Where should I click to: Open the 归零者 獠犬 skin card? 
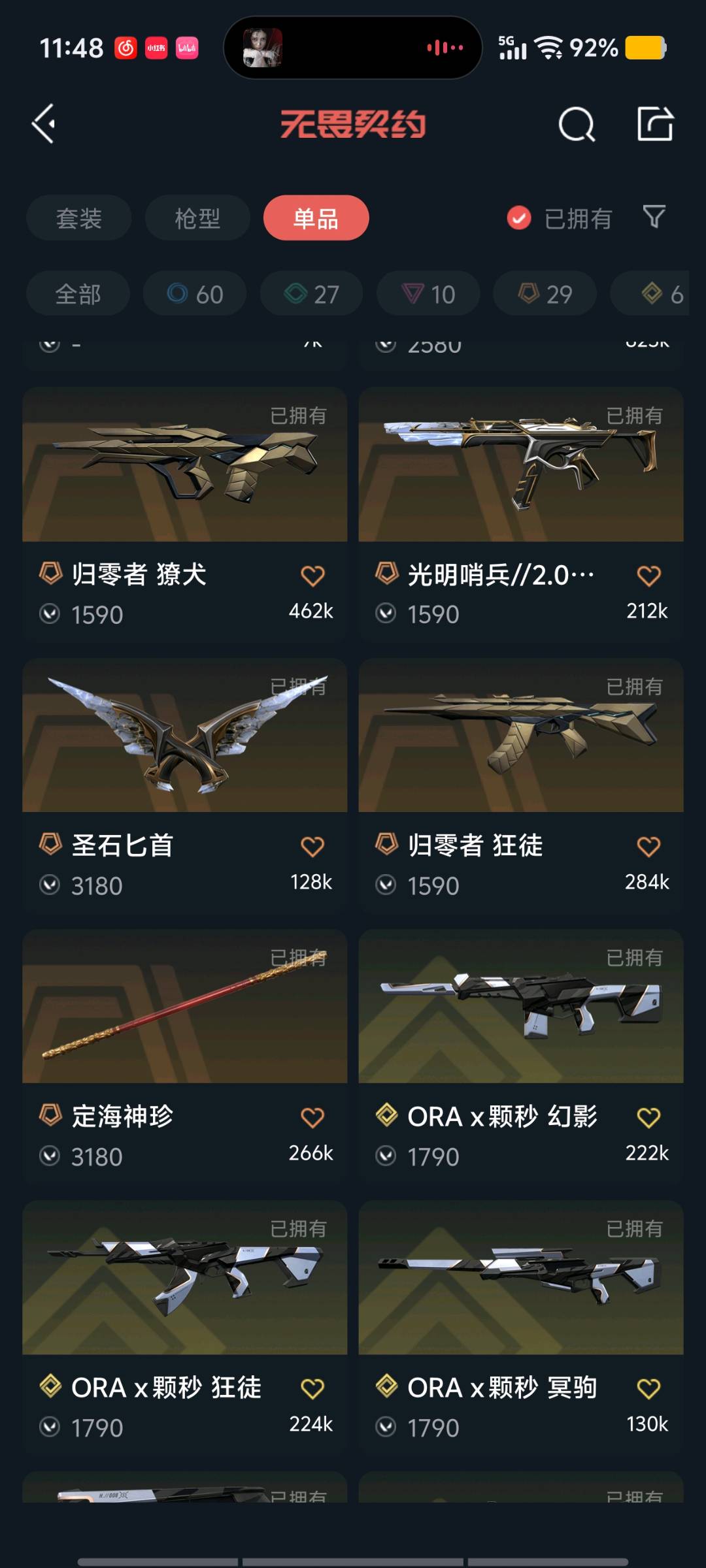pyautogui.click(x=184, y=514)
